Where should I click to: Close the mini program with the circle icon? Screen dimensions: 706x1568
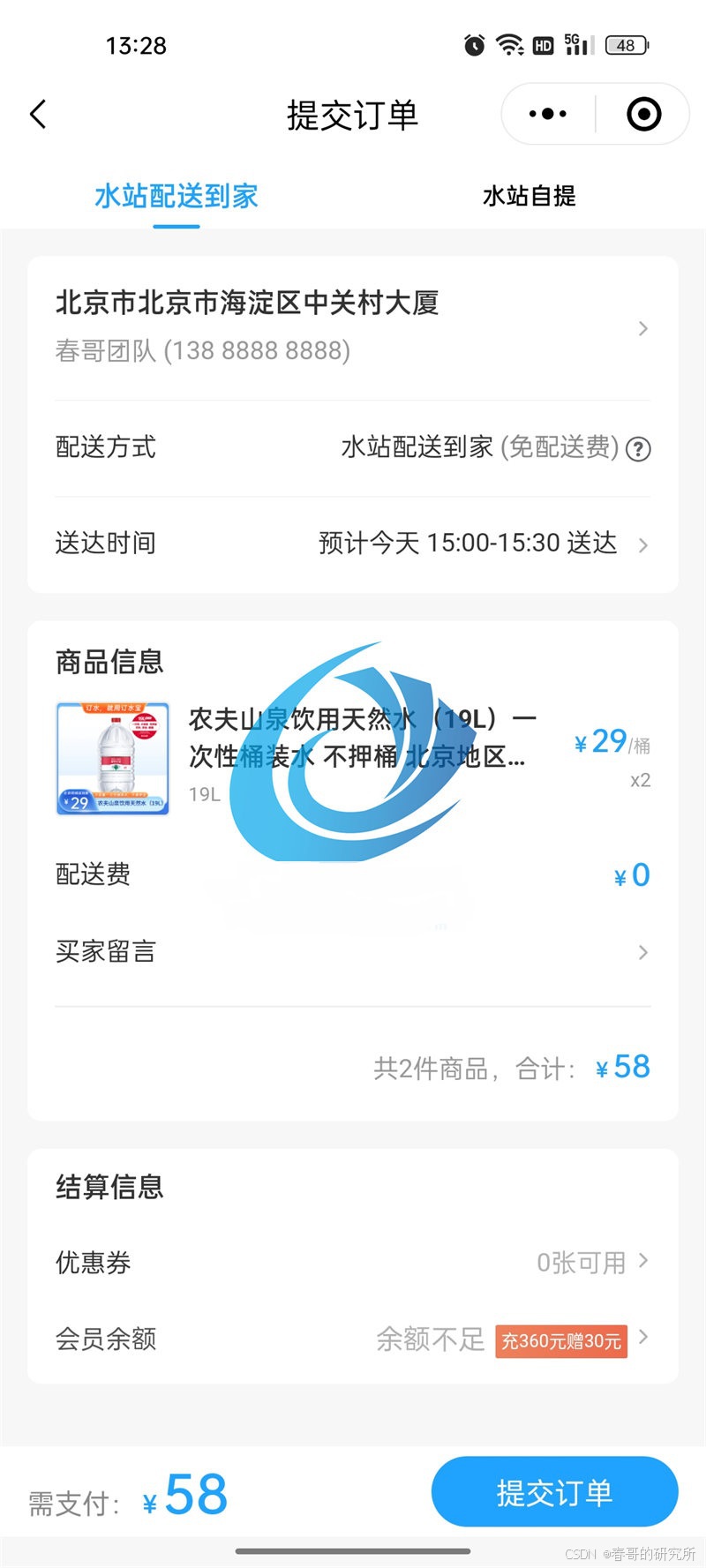tap(643, 114)
